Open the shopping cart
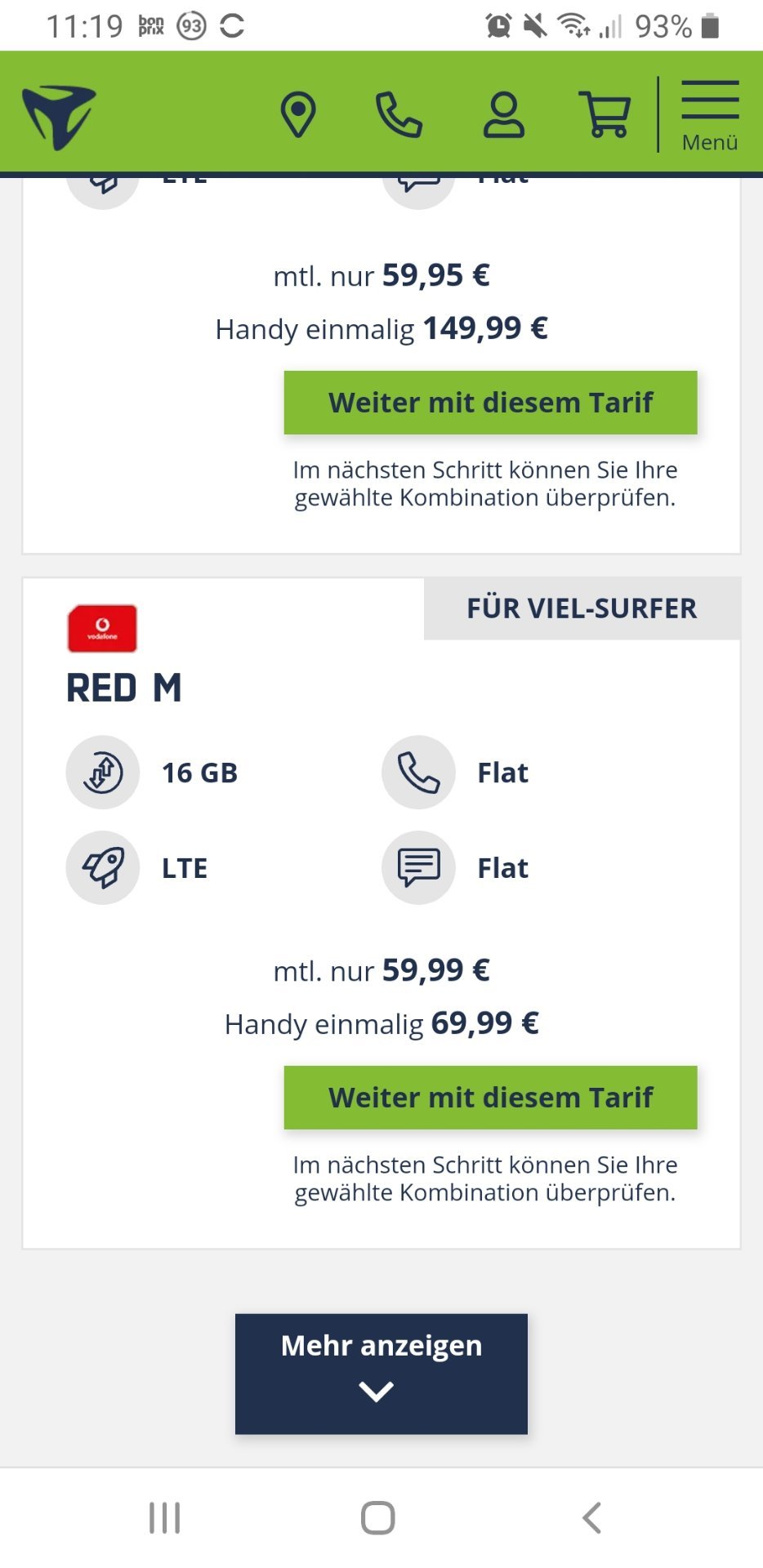763x1568 pixels. tap(605, 114)
